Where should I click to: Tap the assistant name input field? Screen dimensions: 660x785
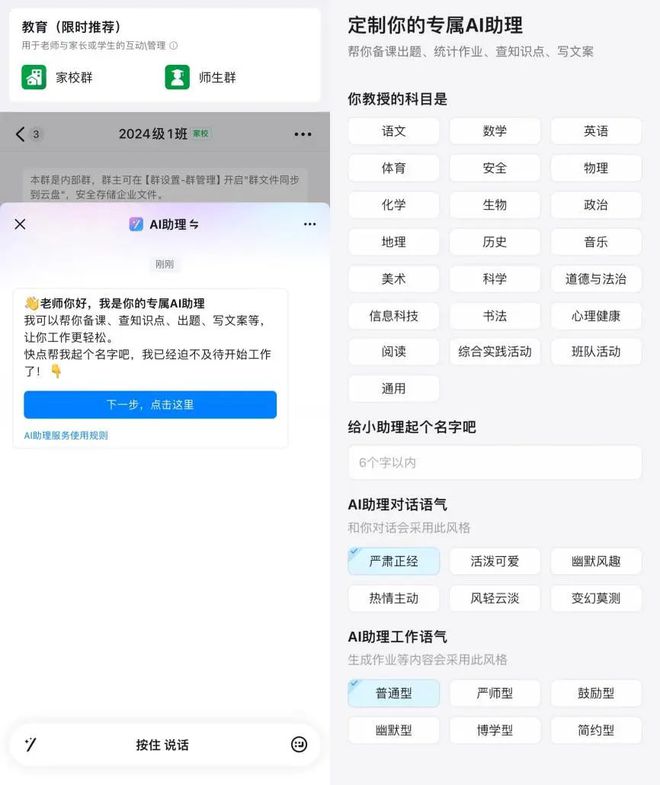tap(495, 462)
